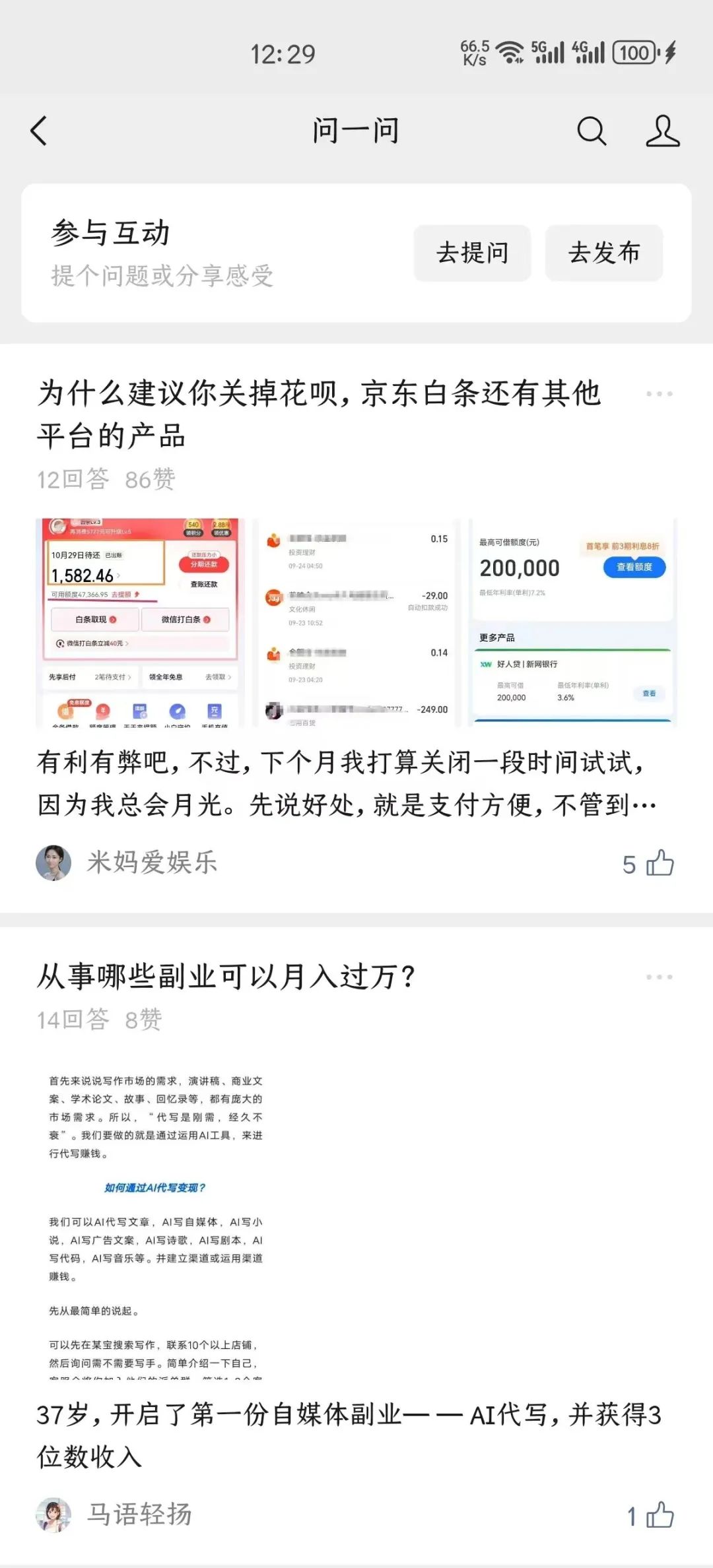Go back from 问一问 page

point(40,131)
